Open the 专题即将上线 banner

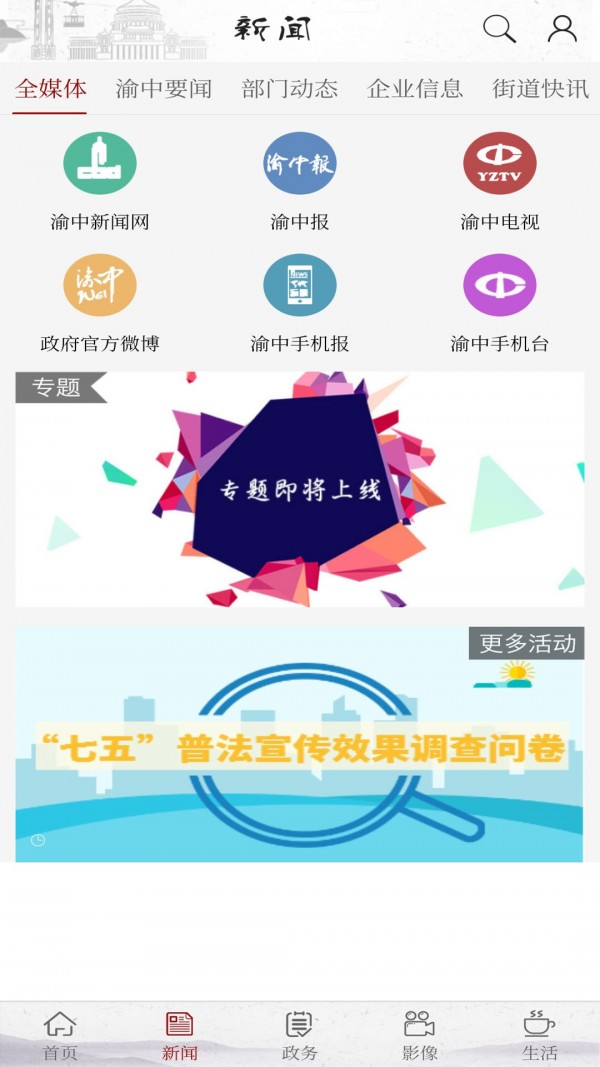pos(300,490)
